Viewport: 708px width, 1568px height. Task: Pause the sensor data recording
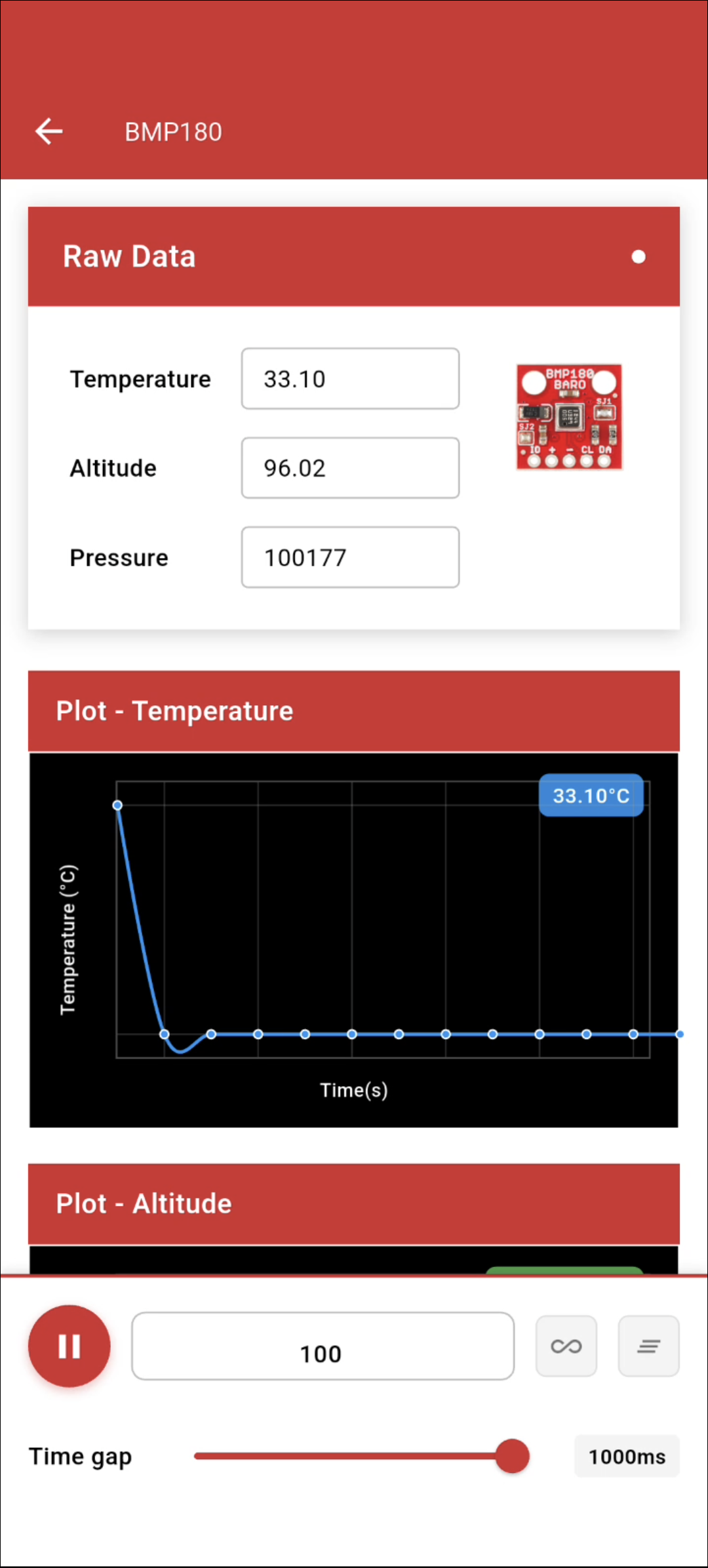click(x=69, y=1346)
